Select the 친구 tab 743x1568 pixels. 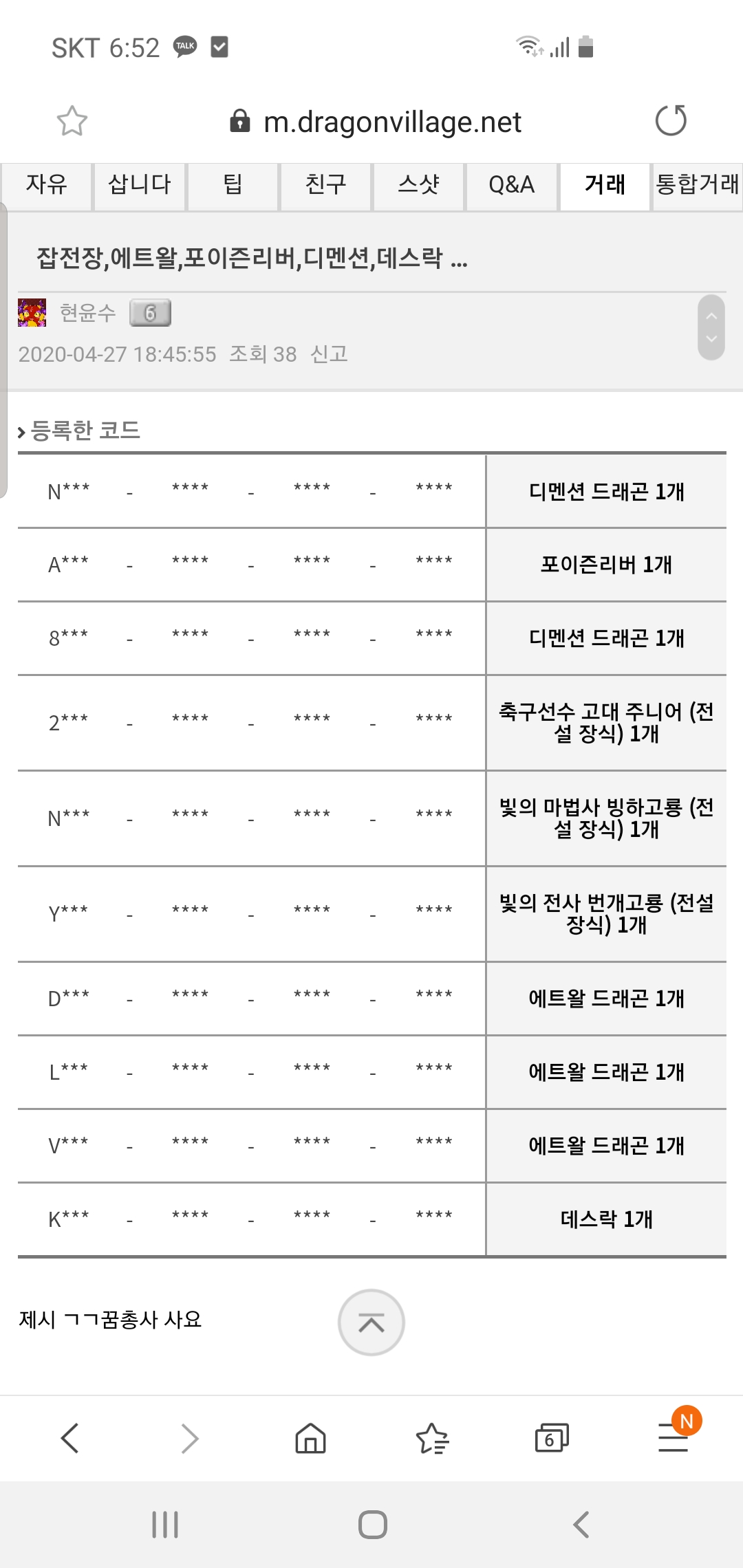pos(325,185)
